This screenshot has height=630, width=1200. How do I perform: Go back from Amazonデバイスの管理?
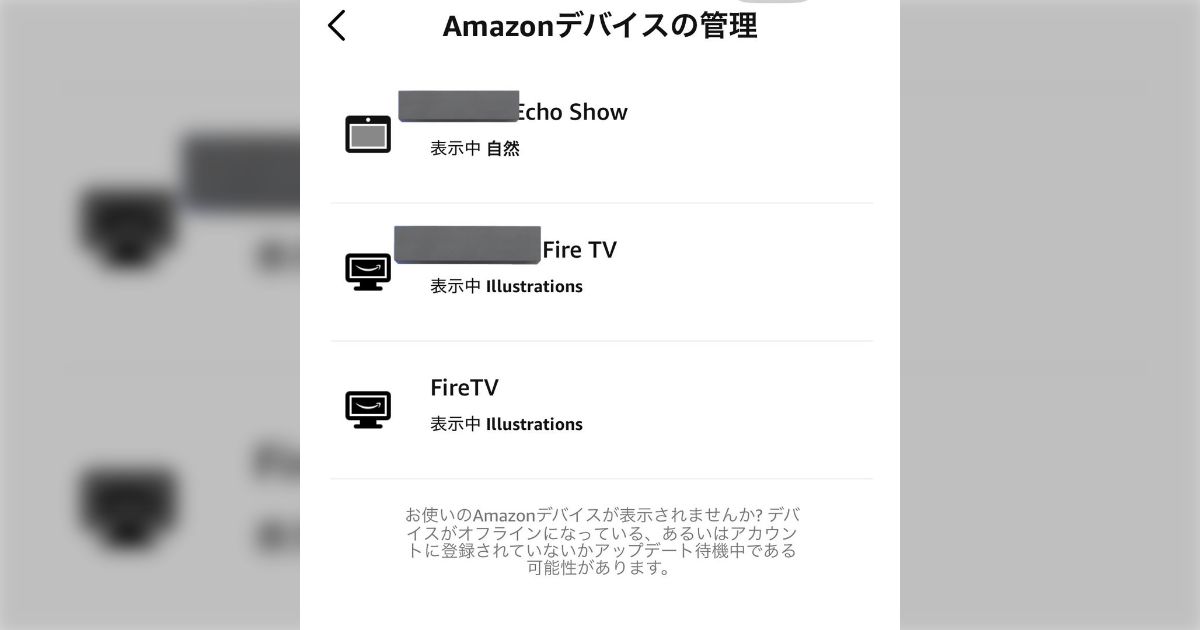[x=337, y=26]
